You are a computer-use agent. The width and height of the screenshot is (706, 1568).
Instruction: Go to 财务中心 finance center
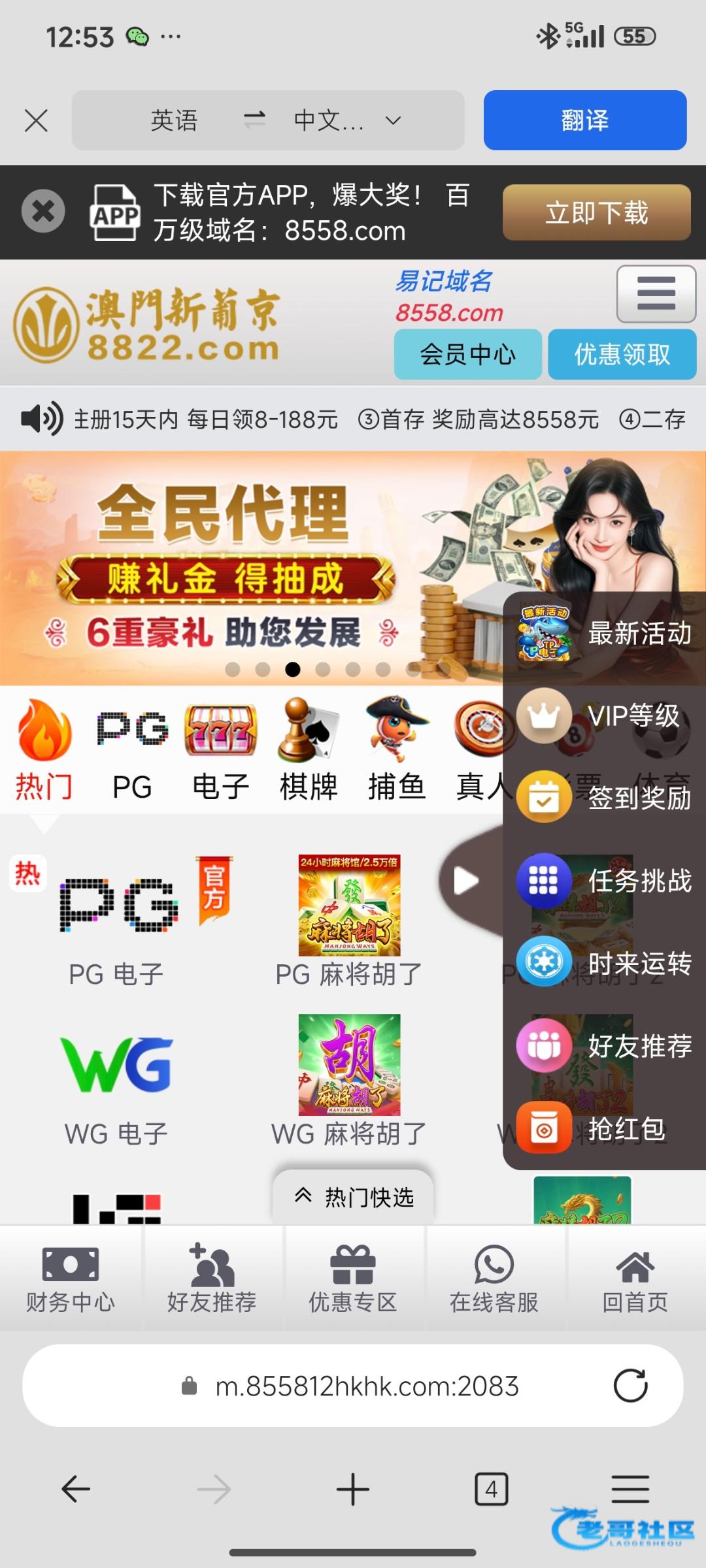[71, 1279]
